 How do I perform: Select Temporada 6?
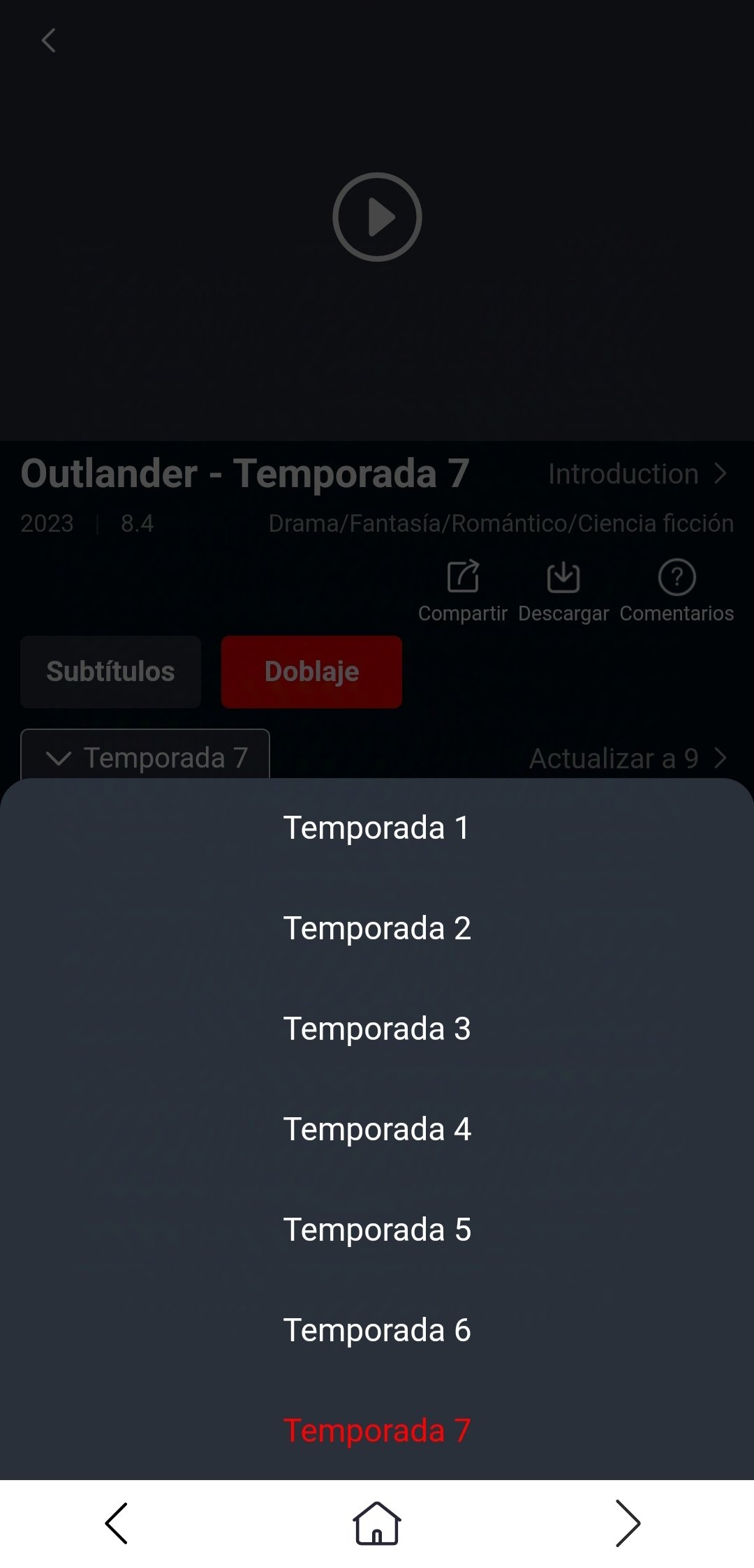(x=376, y=1331)
